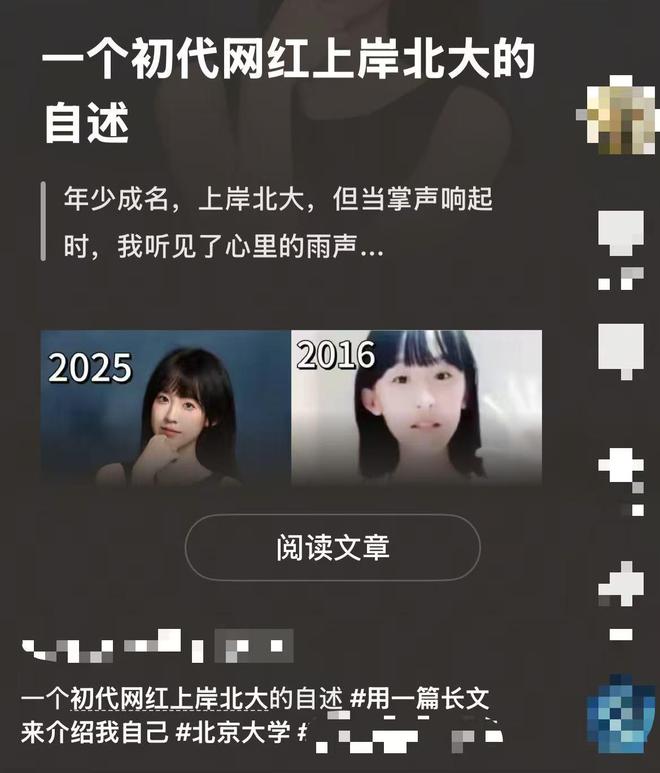
Task: Open the #用一篇长文来介绍我自己 hashtag
Action: (x=420, y=700)
